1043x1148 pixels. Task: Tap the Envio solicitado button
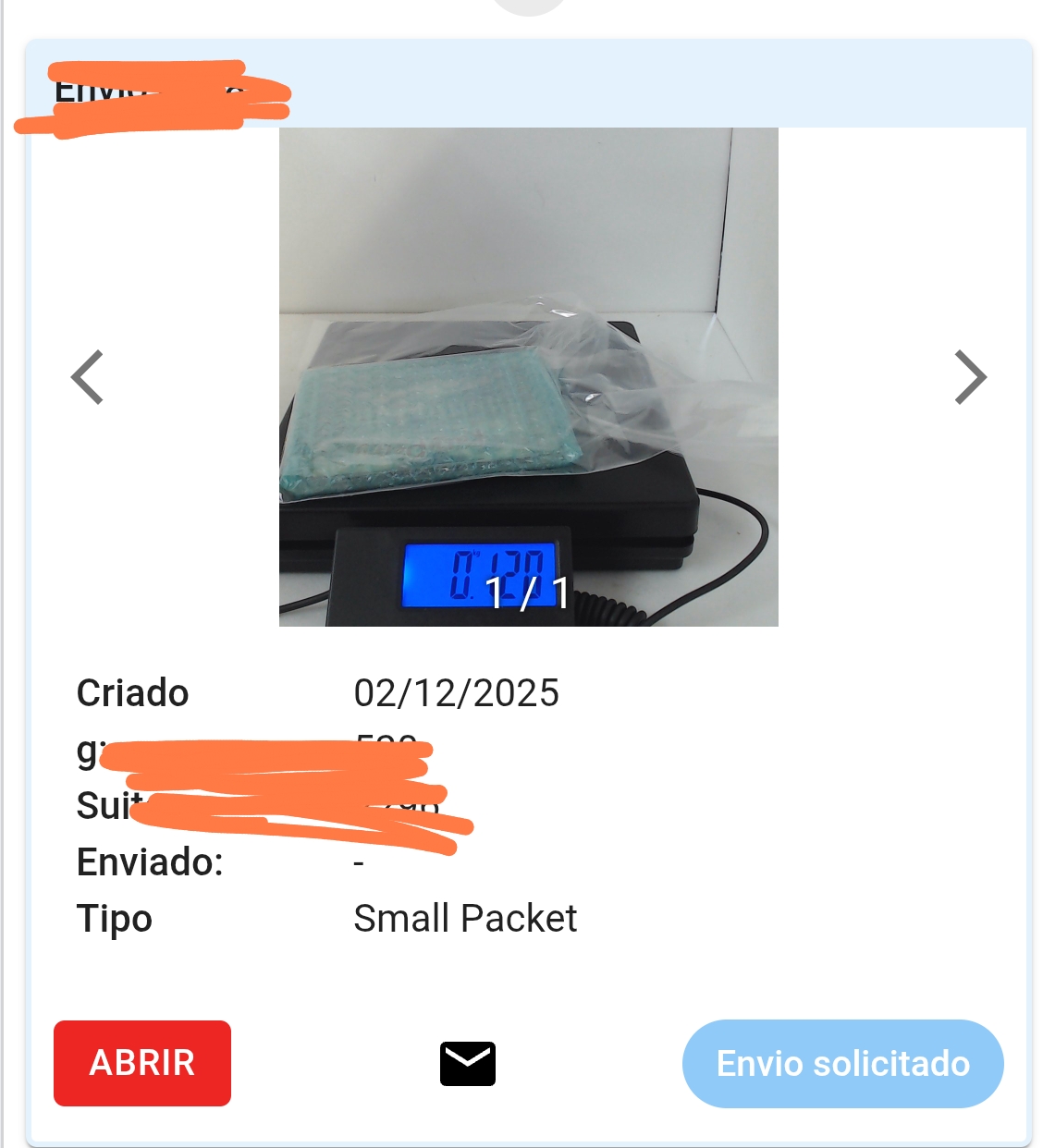coord(842,1063)
